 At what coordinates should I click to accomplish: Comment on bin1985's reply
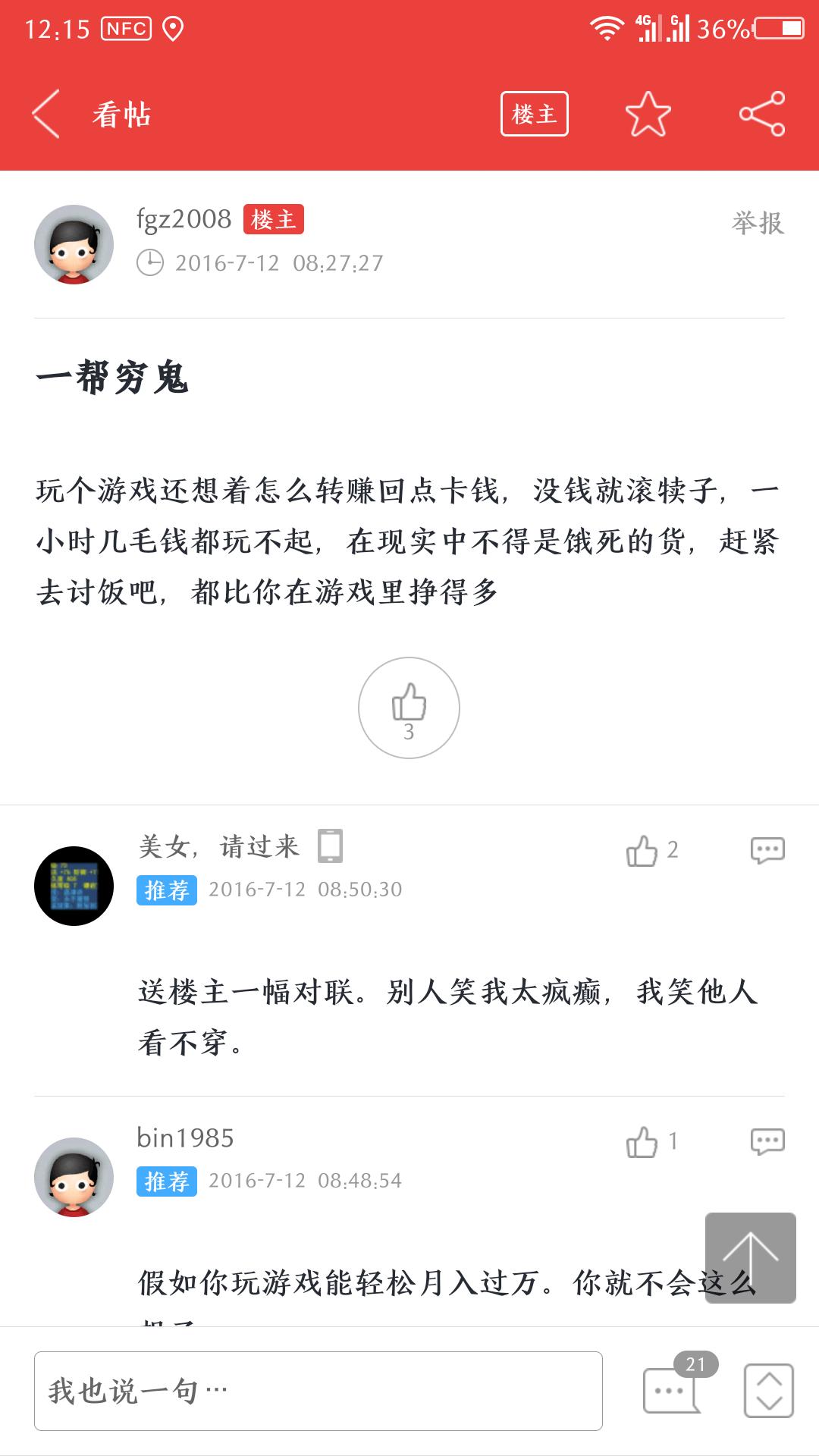tap(767, 1141)
